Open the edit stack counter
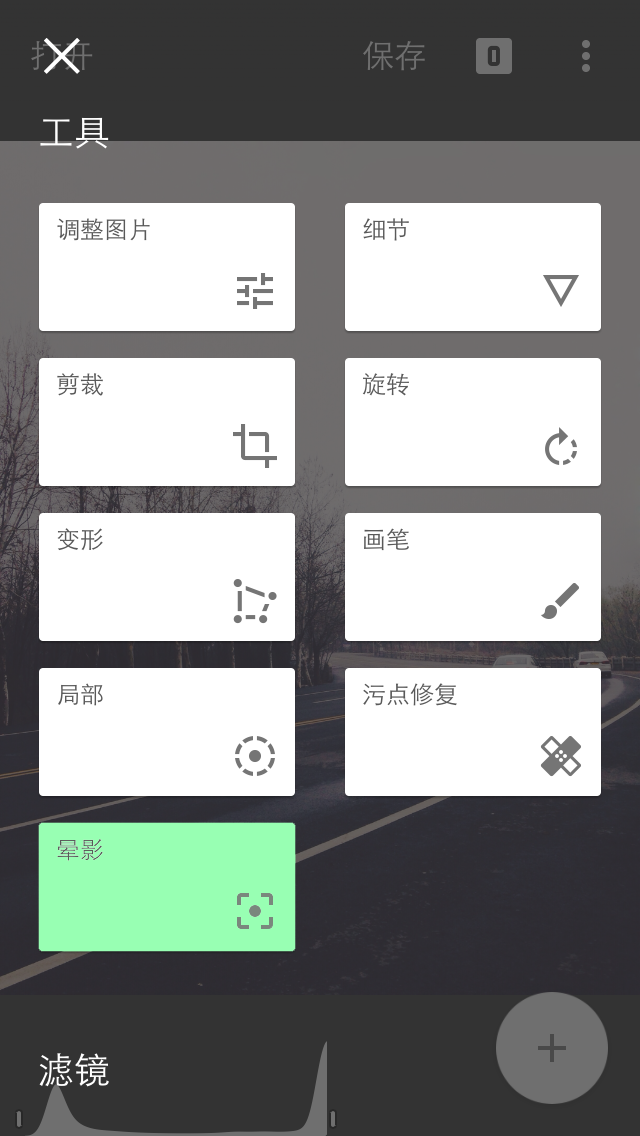The width and height of the screenshot is (640, 1136). (494, 56)
